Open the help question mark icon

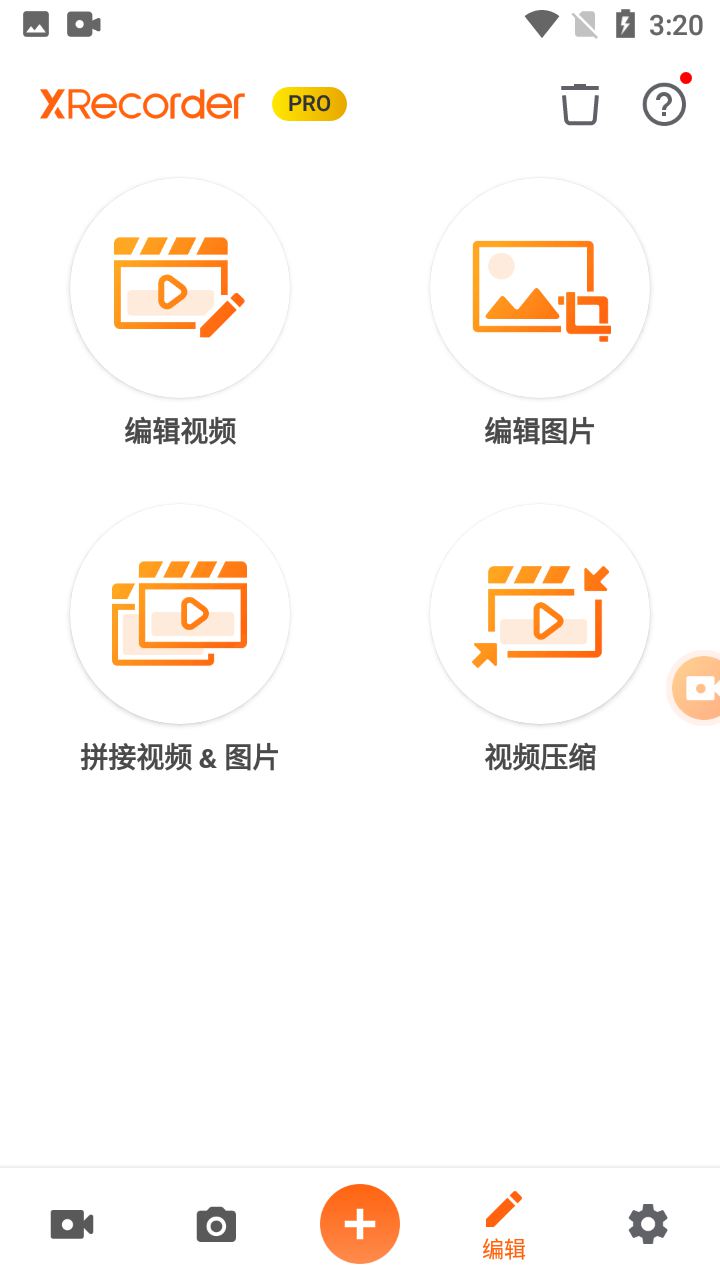point(664,104)
